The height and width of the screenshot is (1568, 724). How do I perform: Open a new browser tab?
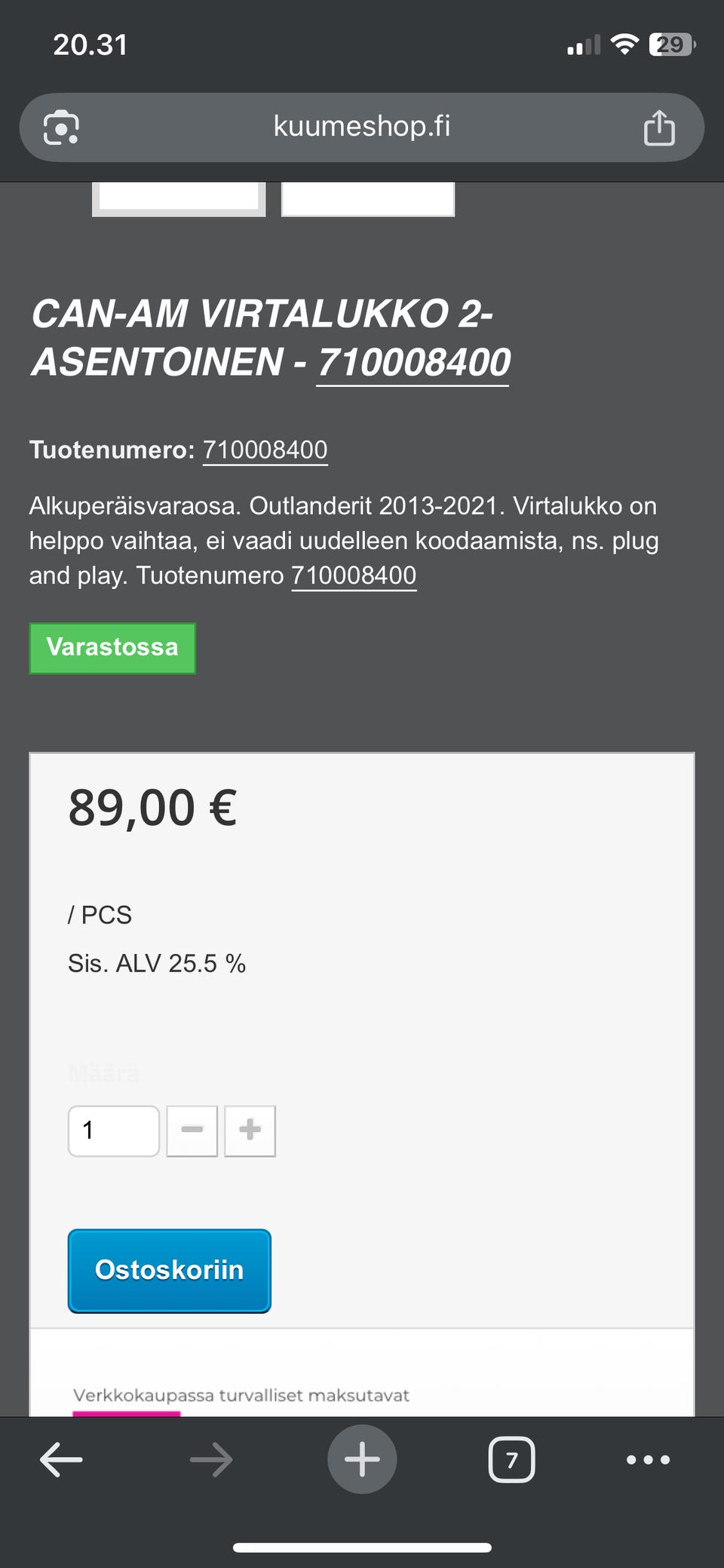(362, 1459)
